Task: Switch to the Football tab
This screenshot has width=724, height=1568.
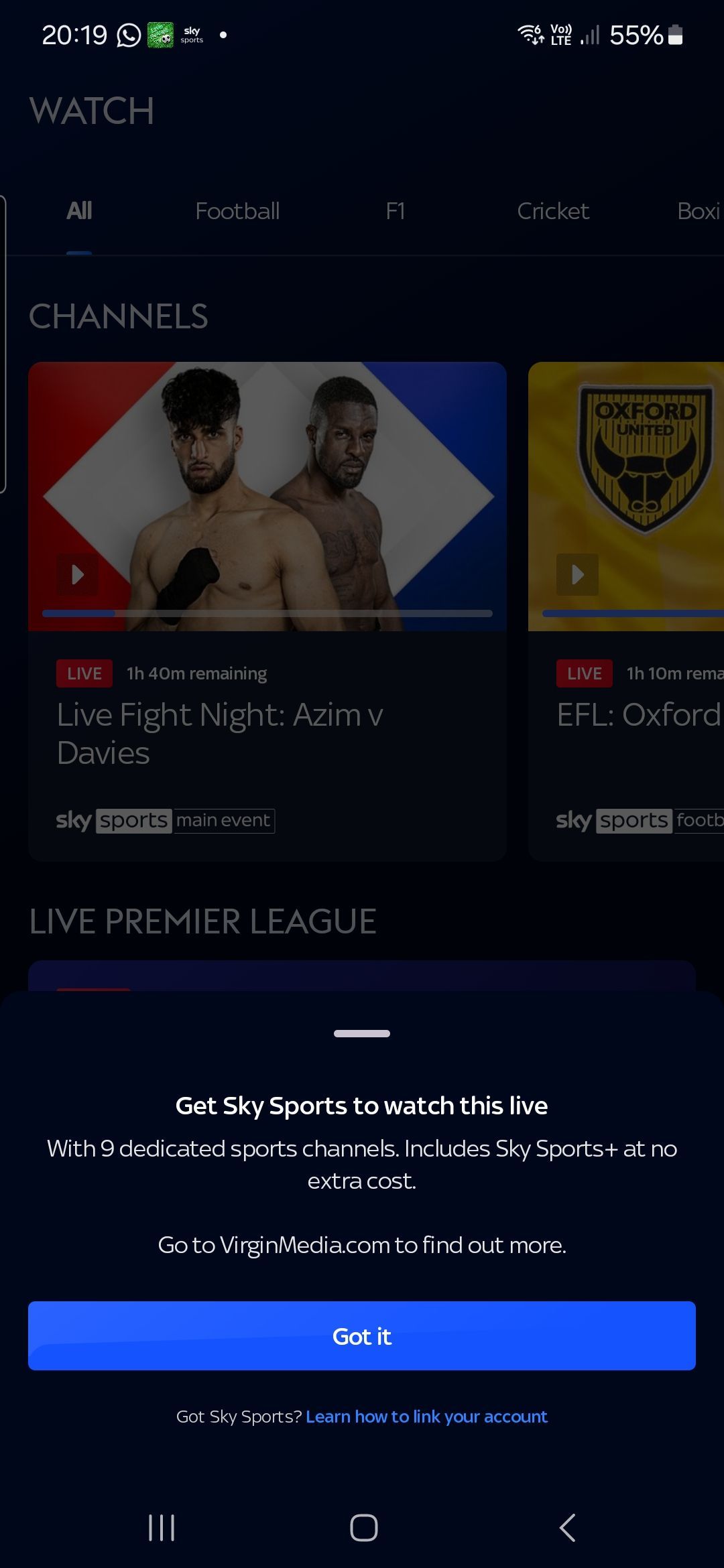Action: [x=237, y=211]
